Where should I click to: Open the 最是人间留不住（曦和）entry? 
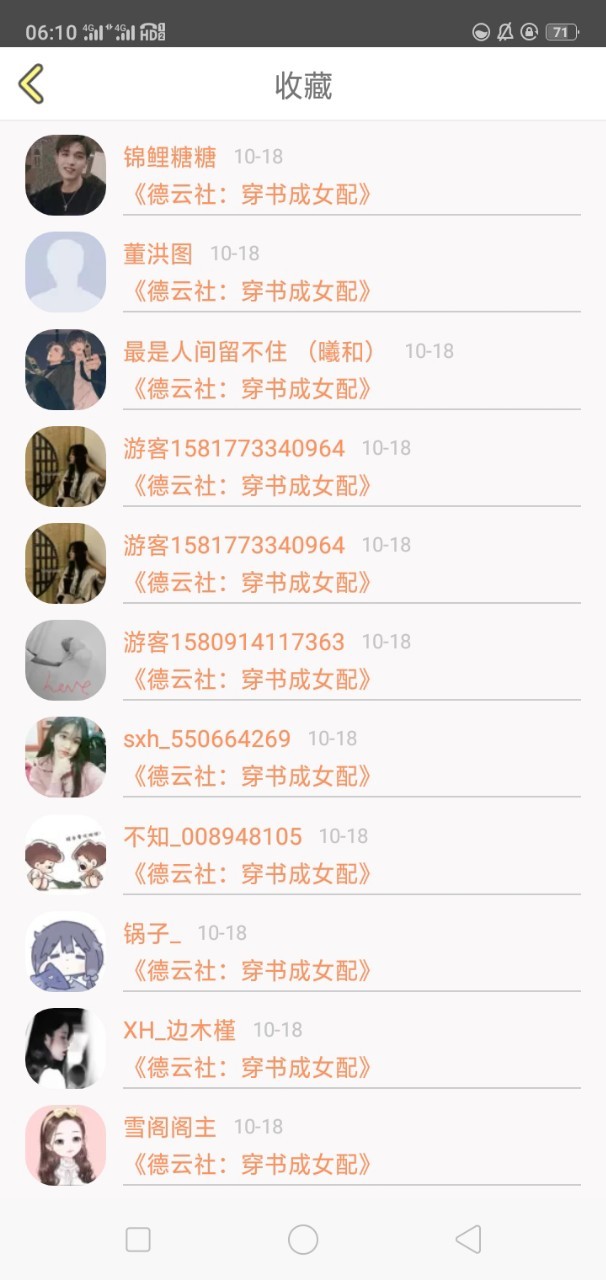click(303, 369)
